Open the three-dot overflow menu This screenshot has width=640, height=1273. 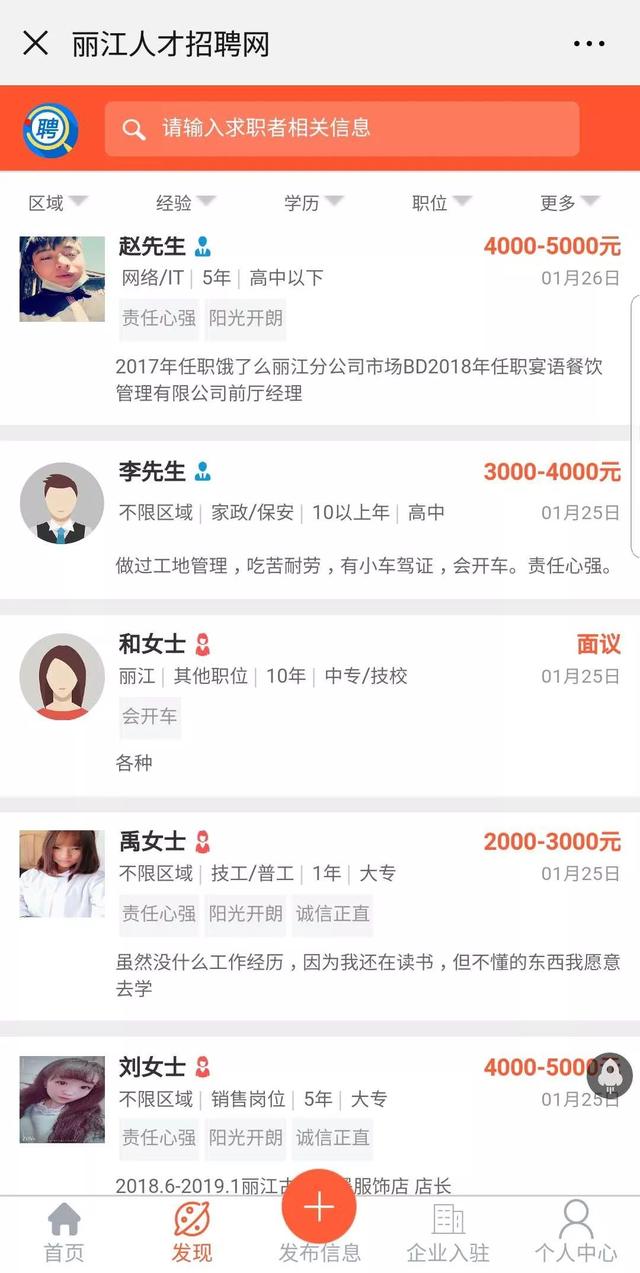(589, 44)
